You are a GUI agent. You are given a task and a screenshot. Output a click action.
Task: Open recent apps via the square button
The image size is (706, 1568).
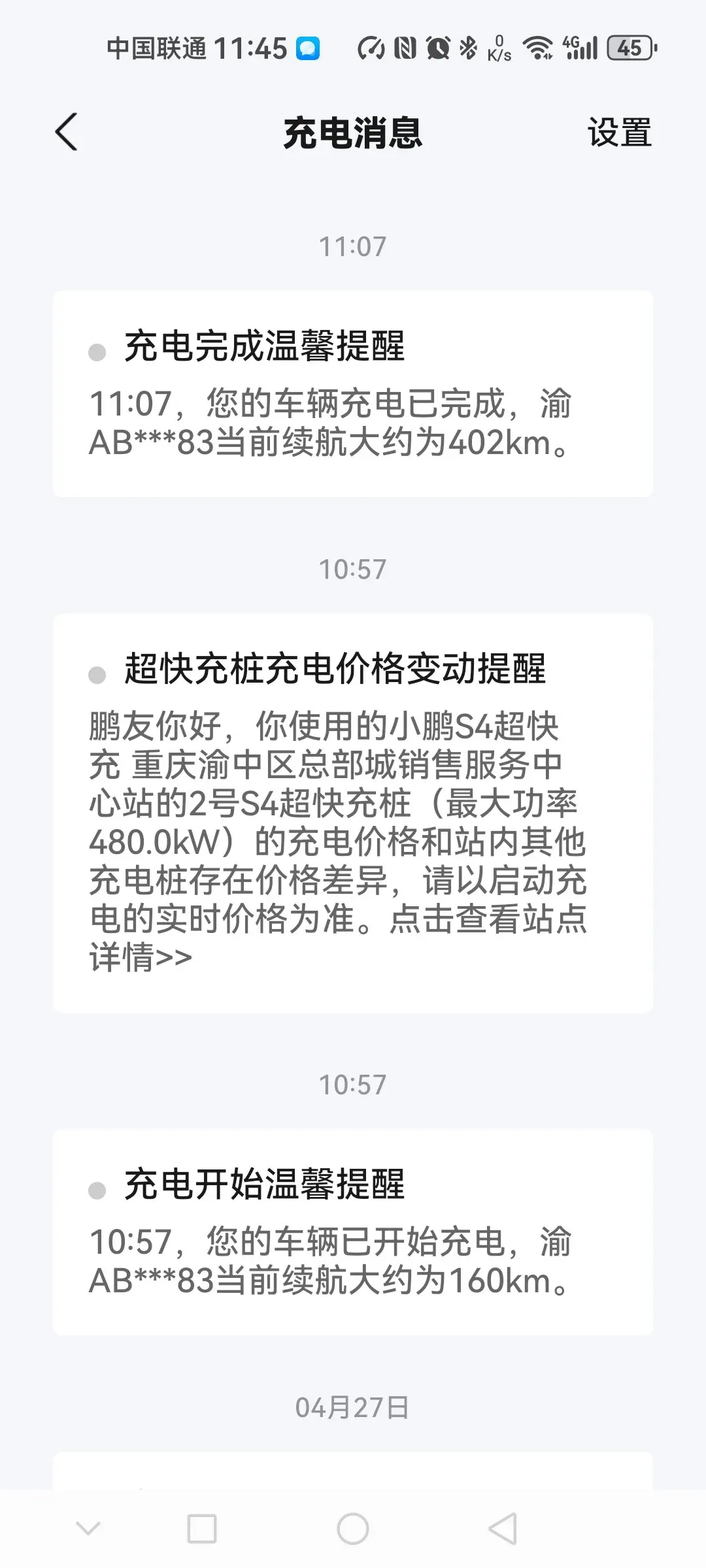(x=202, y=1529)
